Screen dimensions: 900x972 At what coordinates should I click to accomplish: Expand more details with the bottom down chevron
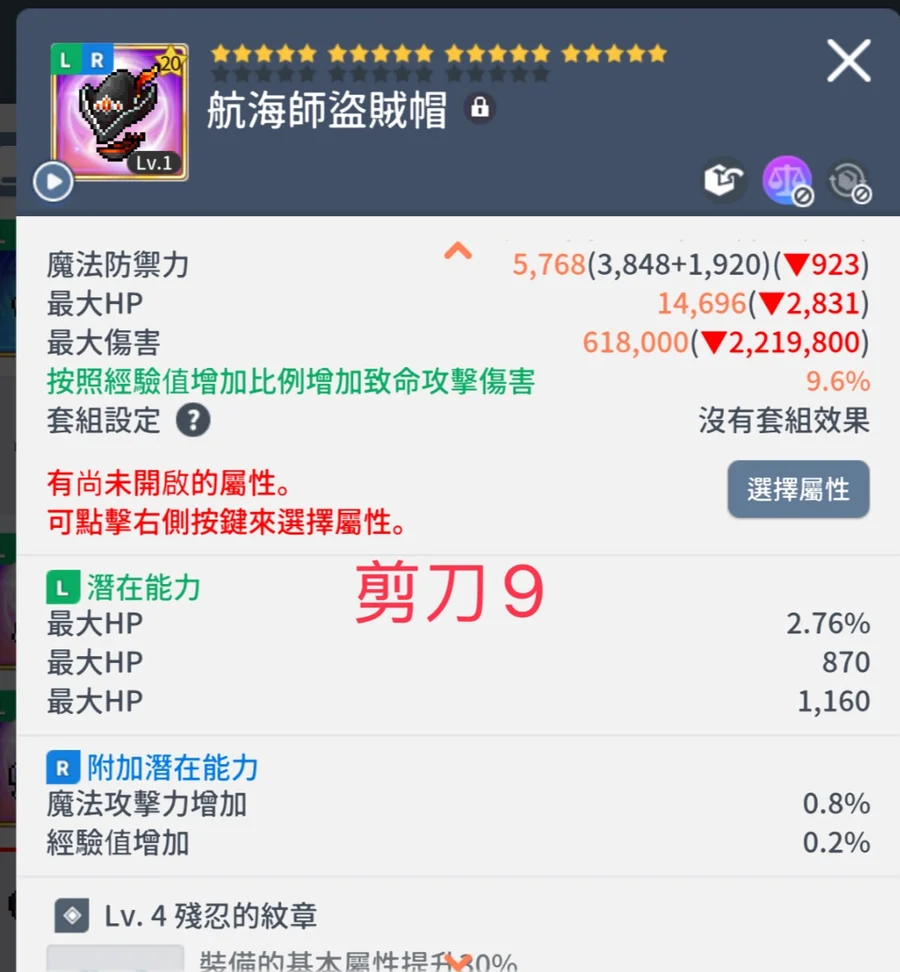458,961
